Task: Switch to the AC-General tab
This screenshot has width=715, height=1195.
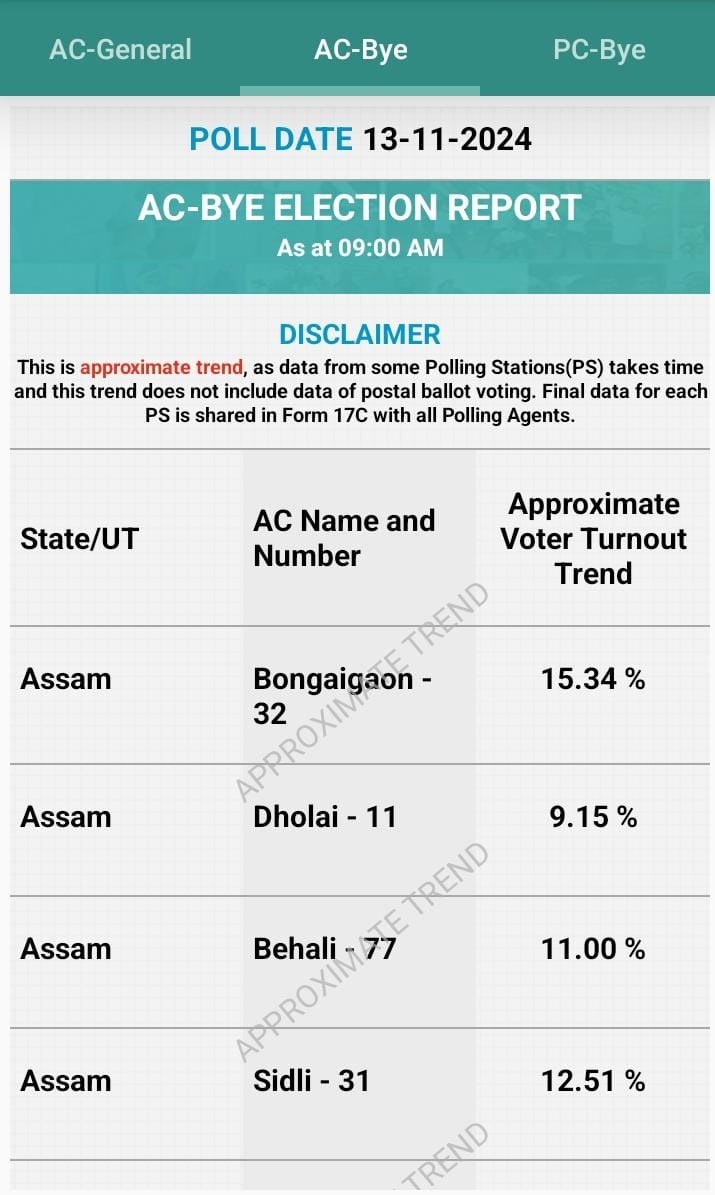Action: click(x=120, y=50)
